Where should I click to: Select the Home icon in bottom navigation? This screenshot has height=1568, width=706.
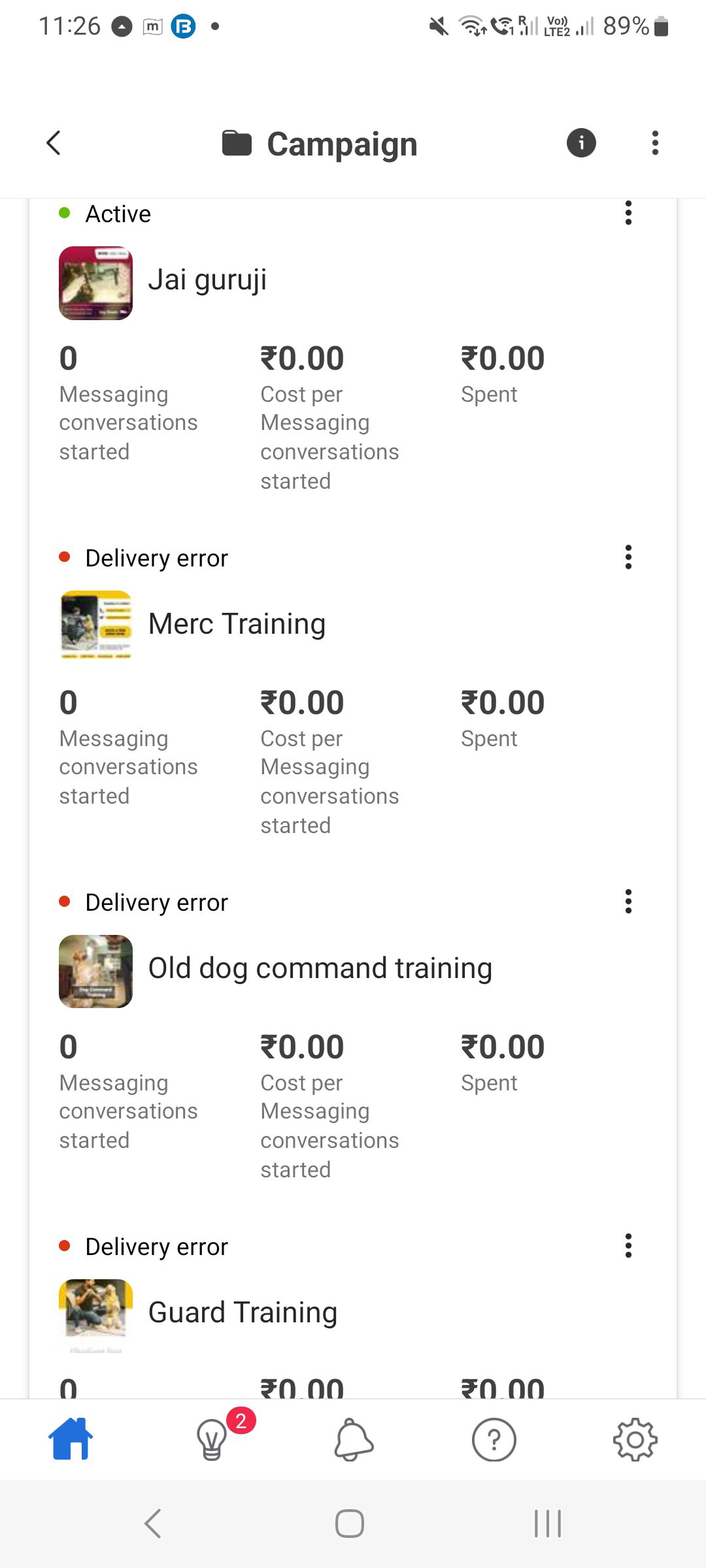(71, 1439)
